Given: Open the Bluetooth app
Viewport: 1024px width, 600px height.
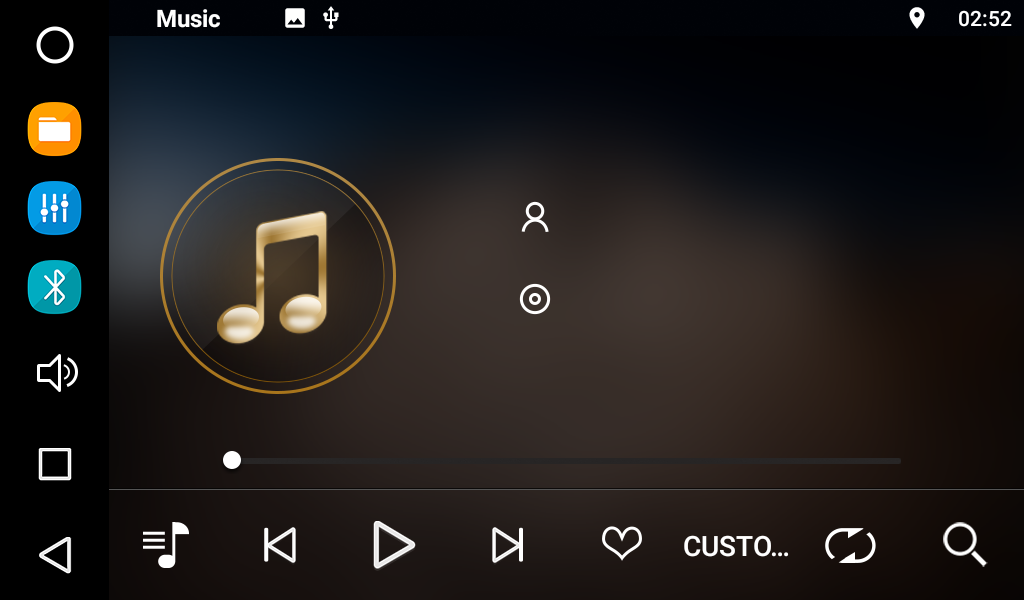Looking at the screenshot, I should (x=54, y=287).
